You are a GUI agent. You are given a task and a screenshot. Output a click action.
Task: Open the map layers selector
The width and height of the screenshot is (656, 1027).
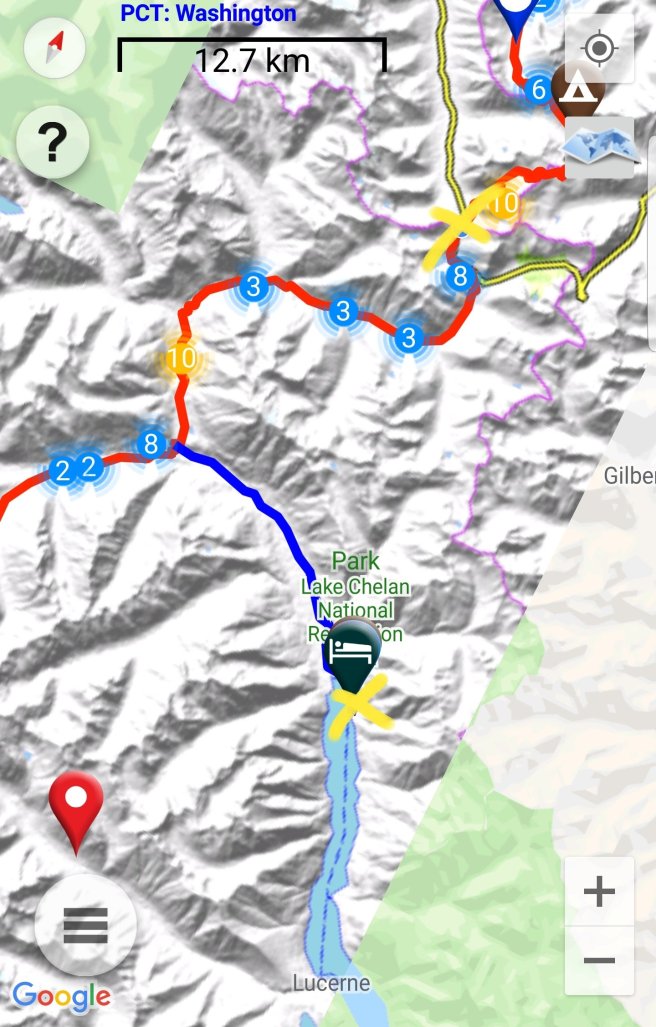tap(599, 147)
